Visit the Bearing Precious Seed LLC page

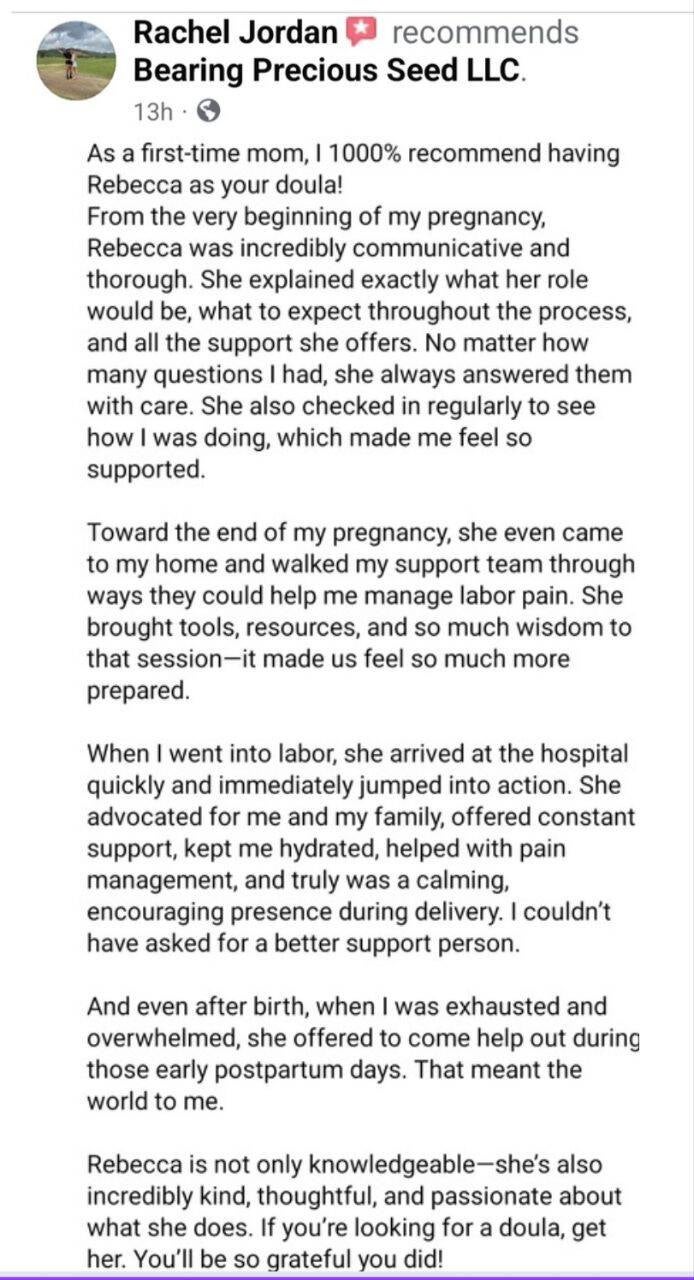click(x=327, y=72)
